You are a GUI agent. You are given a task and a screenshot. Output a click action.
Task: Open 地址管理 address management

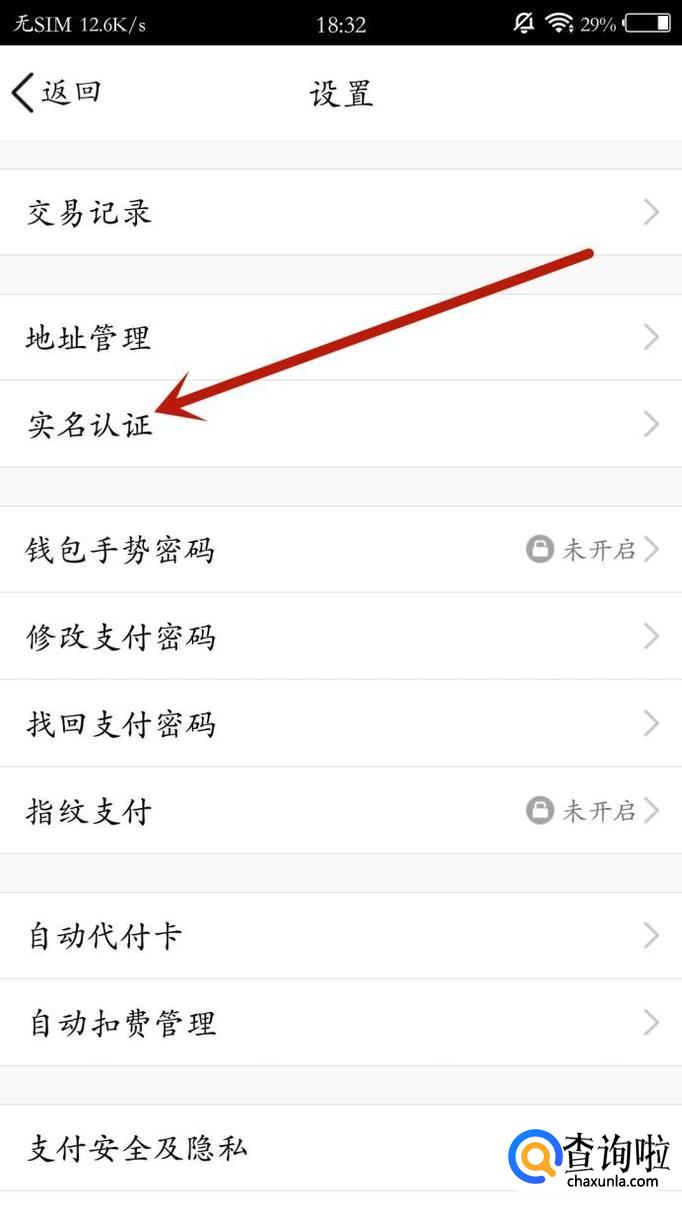click(x=340, y=337)
